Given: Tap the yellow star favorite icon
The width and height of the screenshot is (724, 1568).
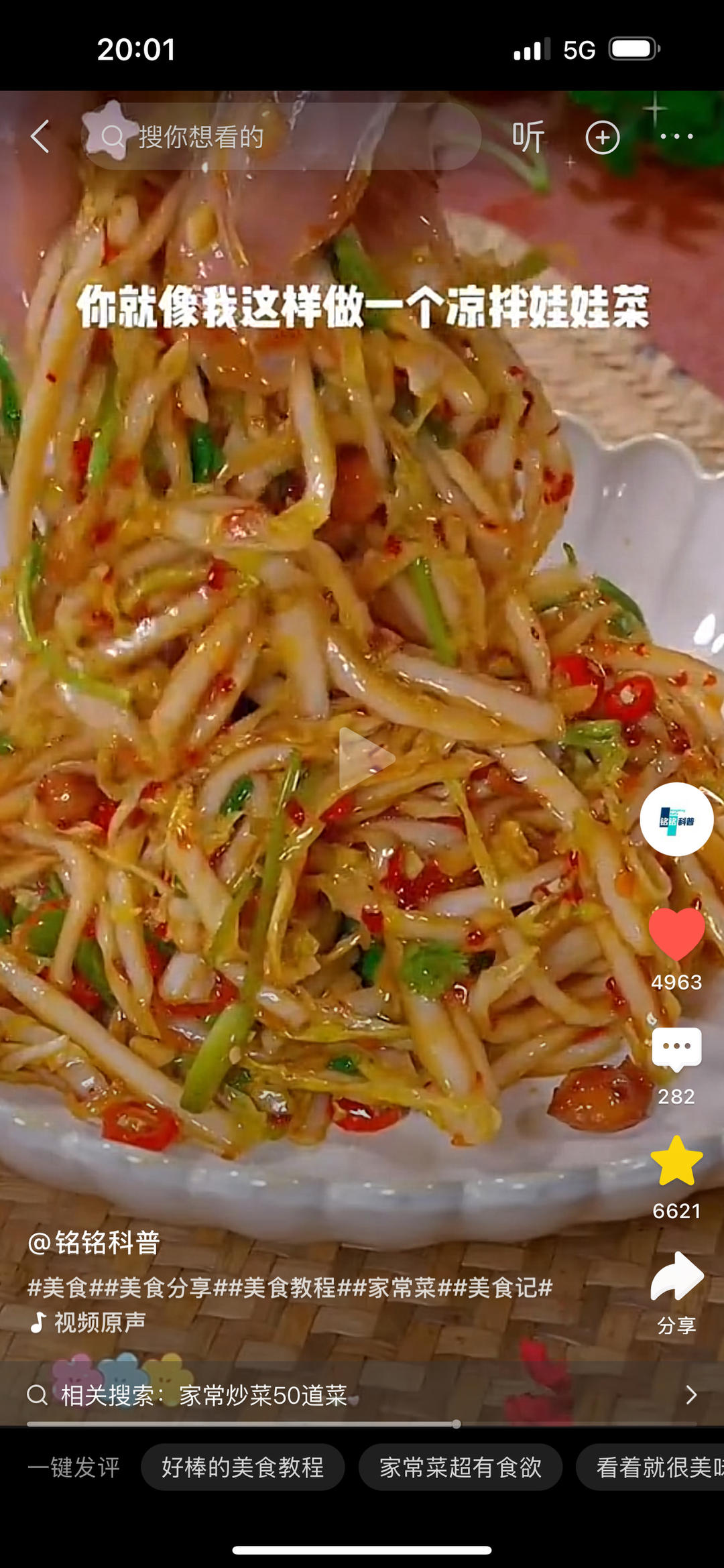Looking at the screenshot, I should tap(676, 1162).
